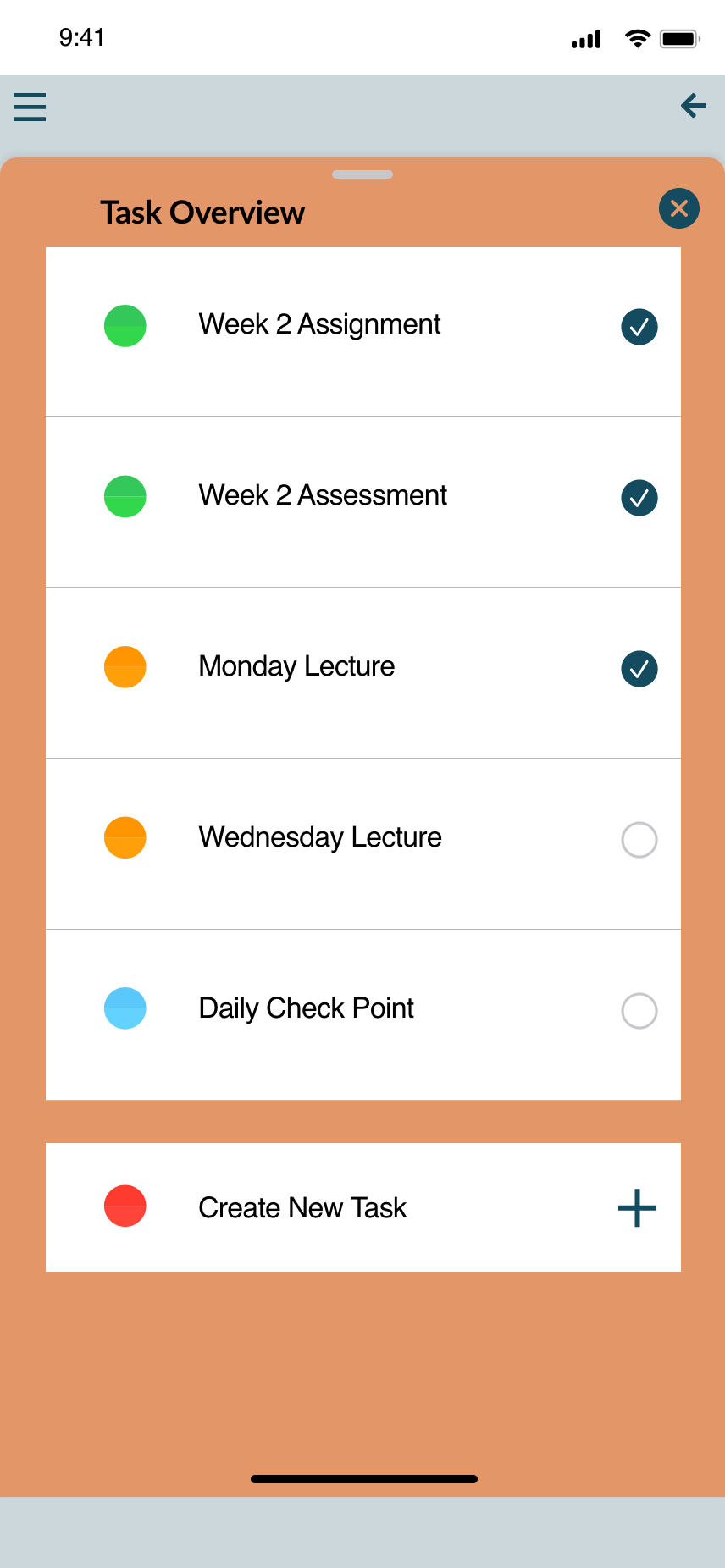
Task: Tap the plus to create new task
Action: click(x=638, y=1208)
